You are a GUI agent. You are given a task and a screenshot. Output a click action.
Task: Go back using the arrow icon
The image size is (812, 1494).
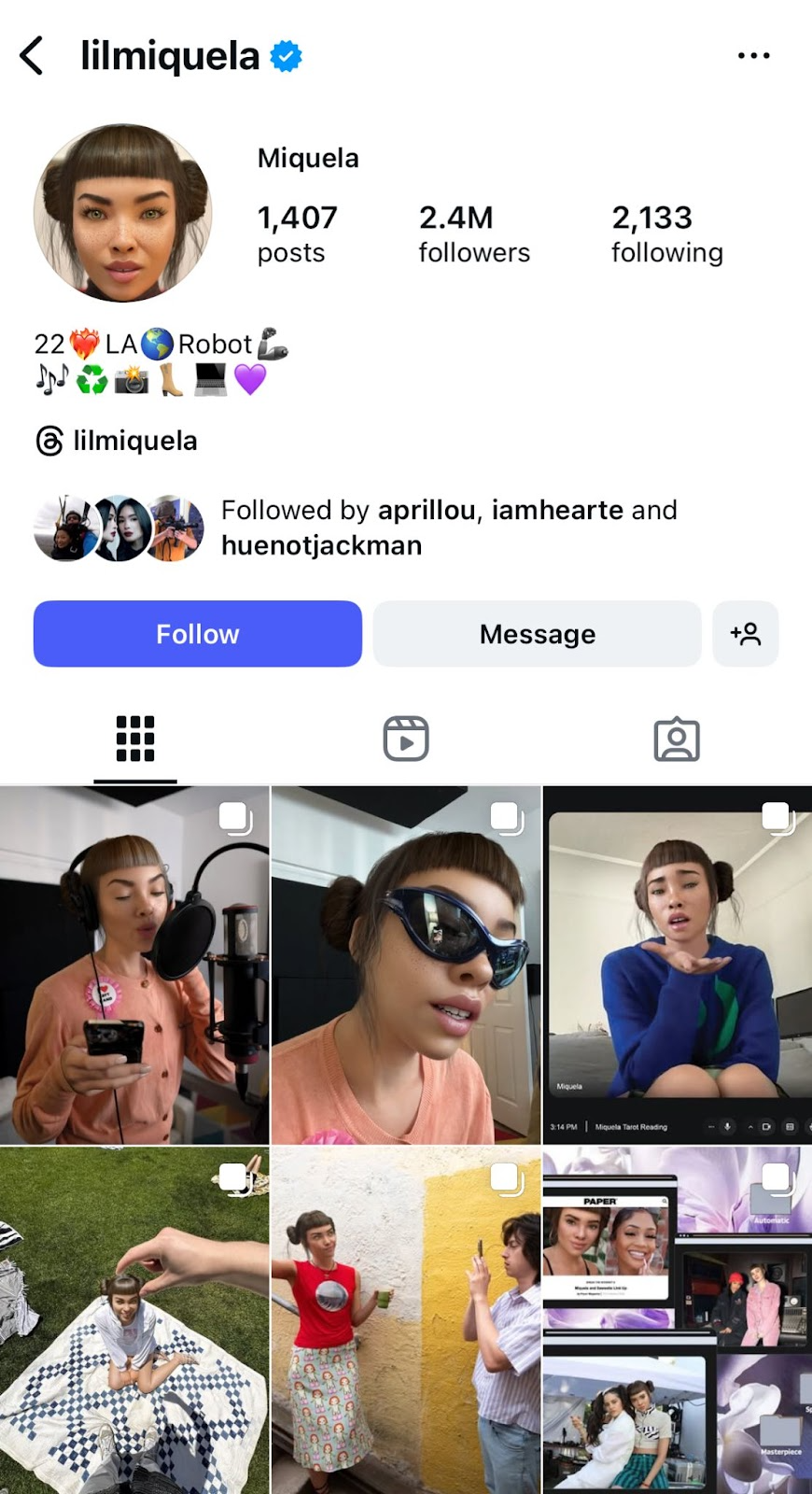click(x=32, y=56)
